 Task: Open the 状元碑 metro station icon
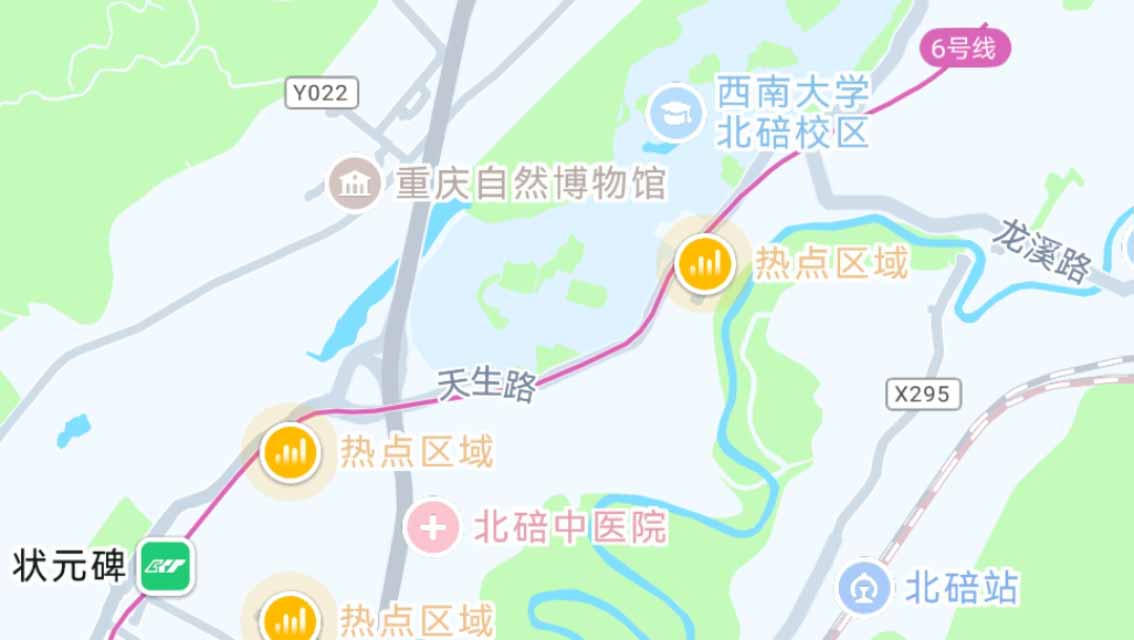[x=166, y=567]
